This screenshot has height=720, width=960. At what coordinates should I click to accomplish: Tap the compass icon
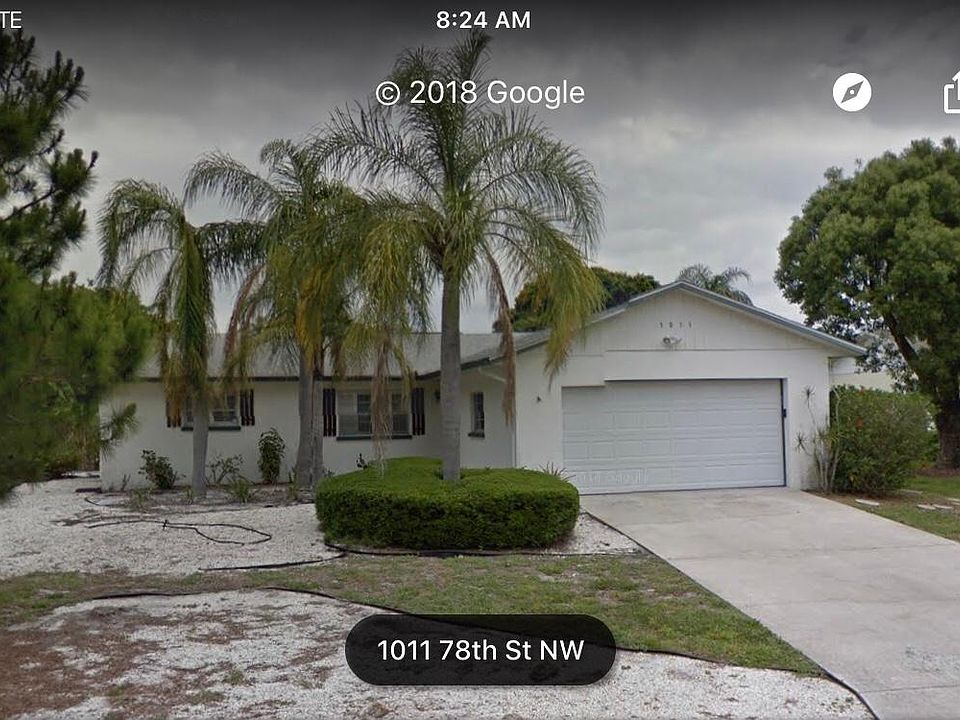point(852,92)
